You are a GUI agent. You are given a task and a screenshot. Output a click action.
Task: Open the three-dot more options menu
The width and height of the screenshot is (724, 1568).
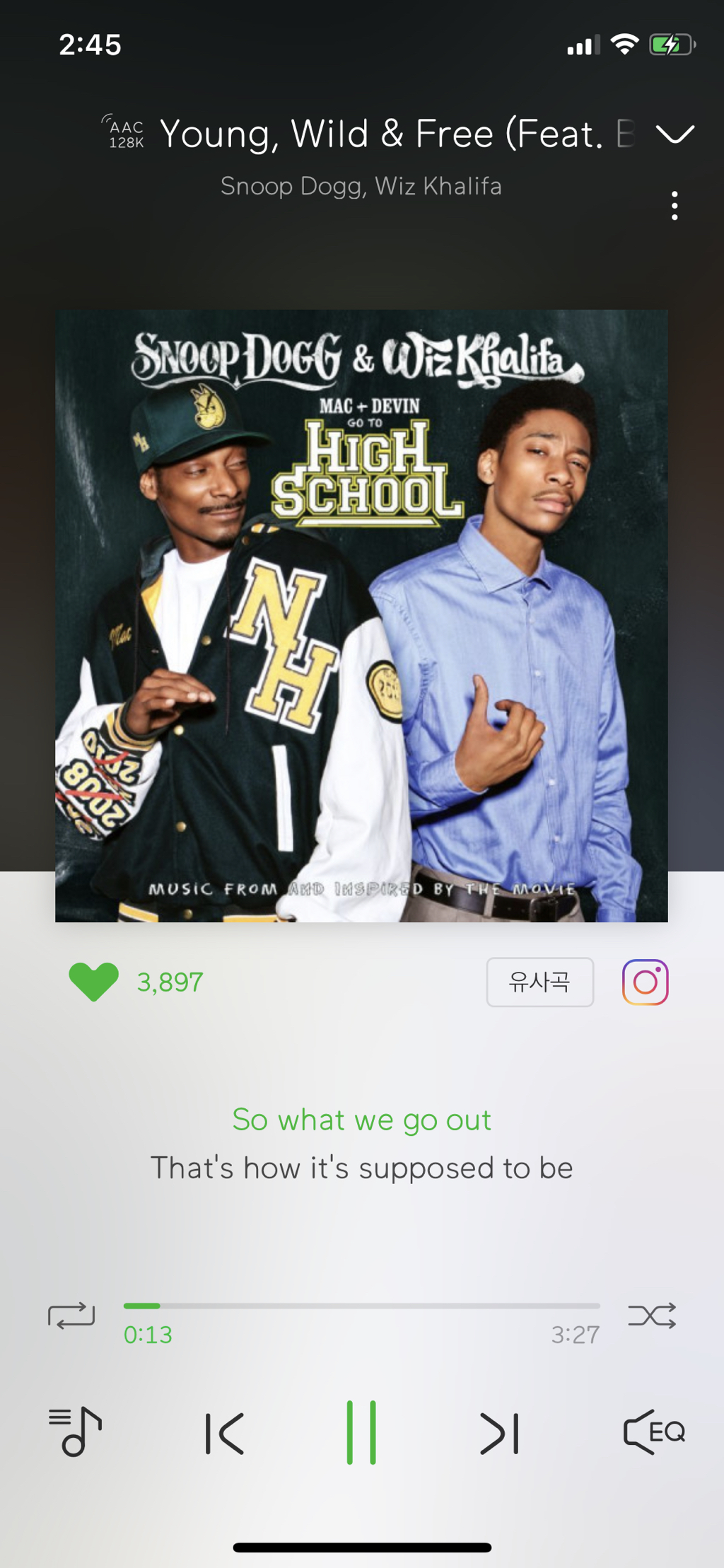(675, 206)
